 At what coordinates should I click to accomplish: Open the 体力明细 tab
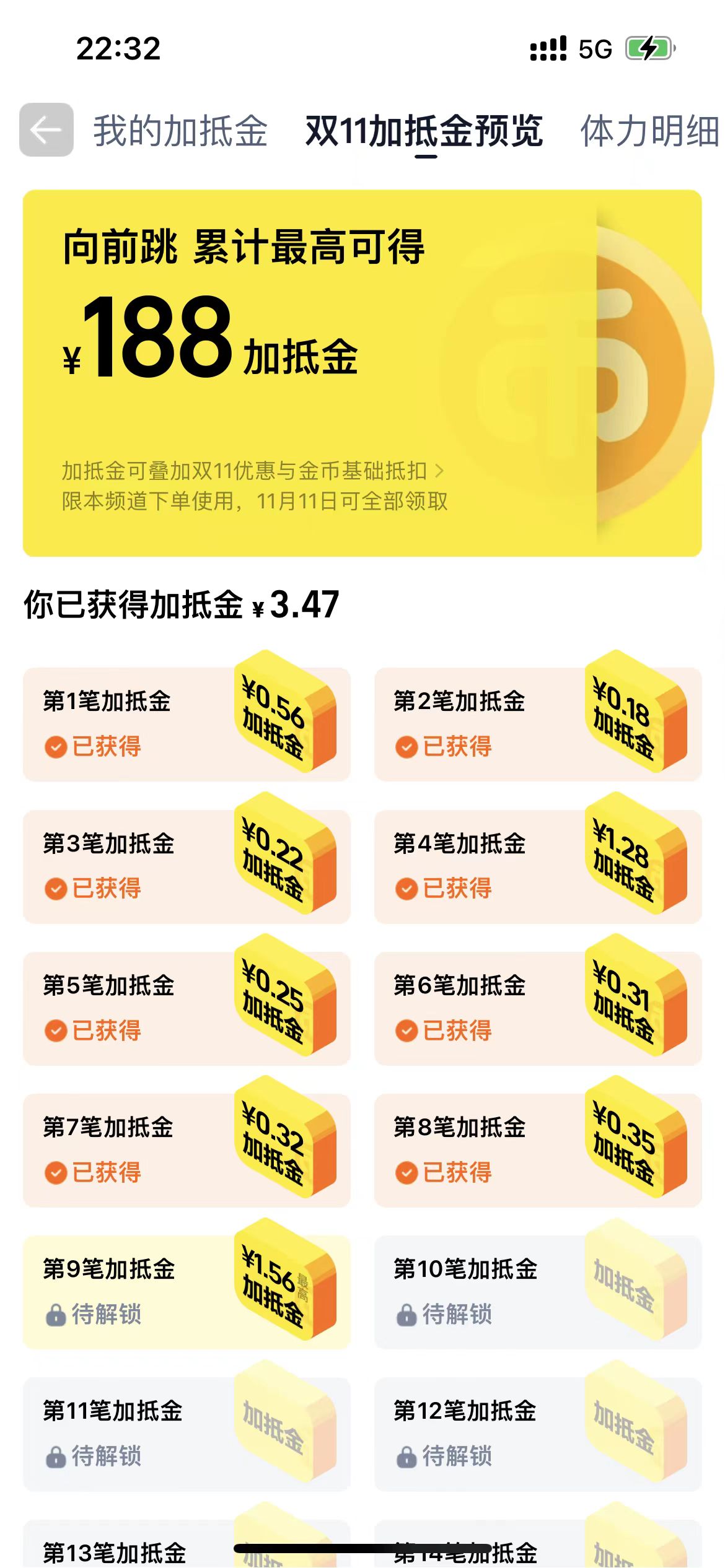(649, 131)
